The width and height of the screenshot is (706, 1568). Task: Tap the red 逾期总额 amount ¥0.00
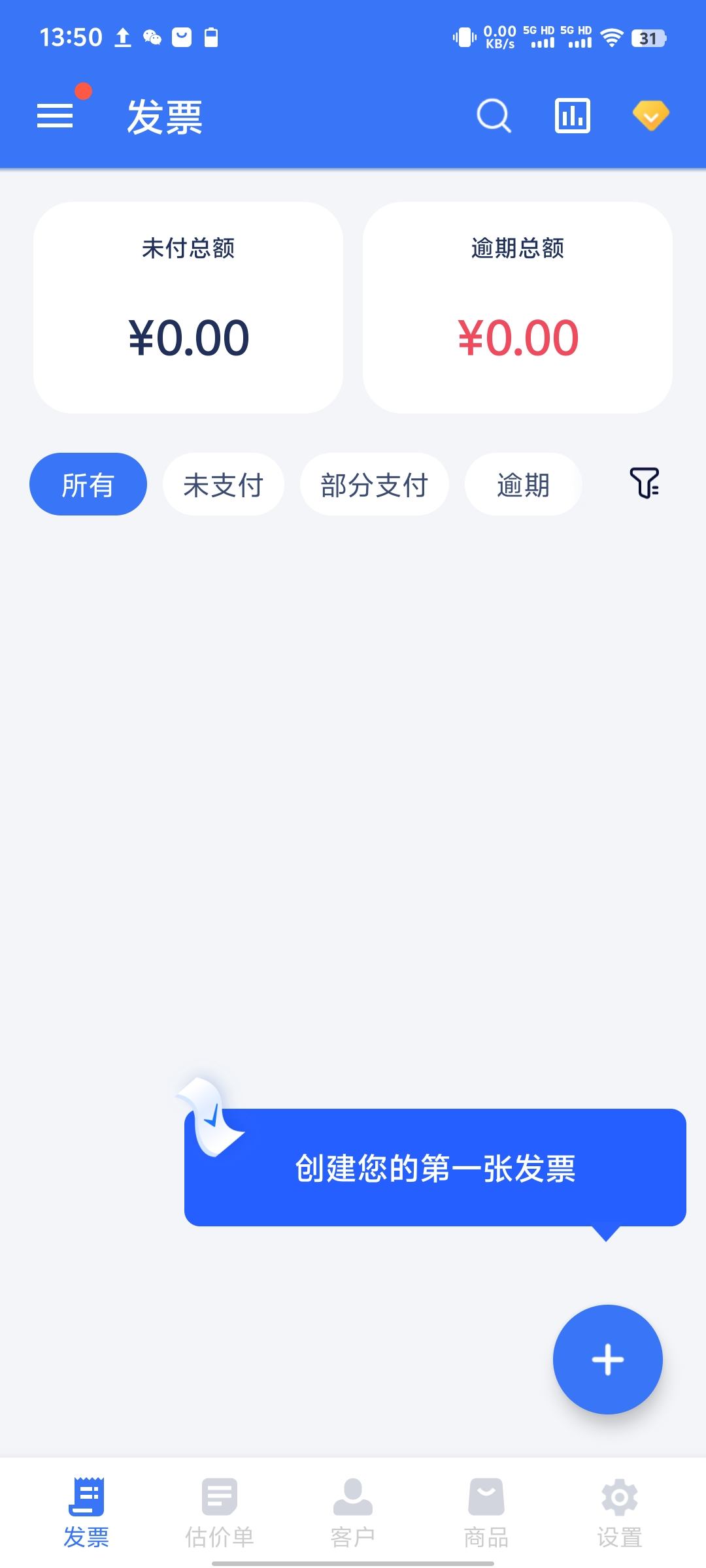coord(517,336)
